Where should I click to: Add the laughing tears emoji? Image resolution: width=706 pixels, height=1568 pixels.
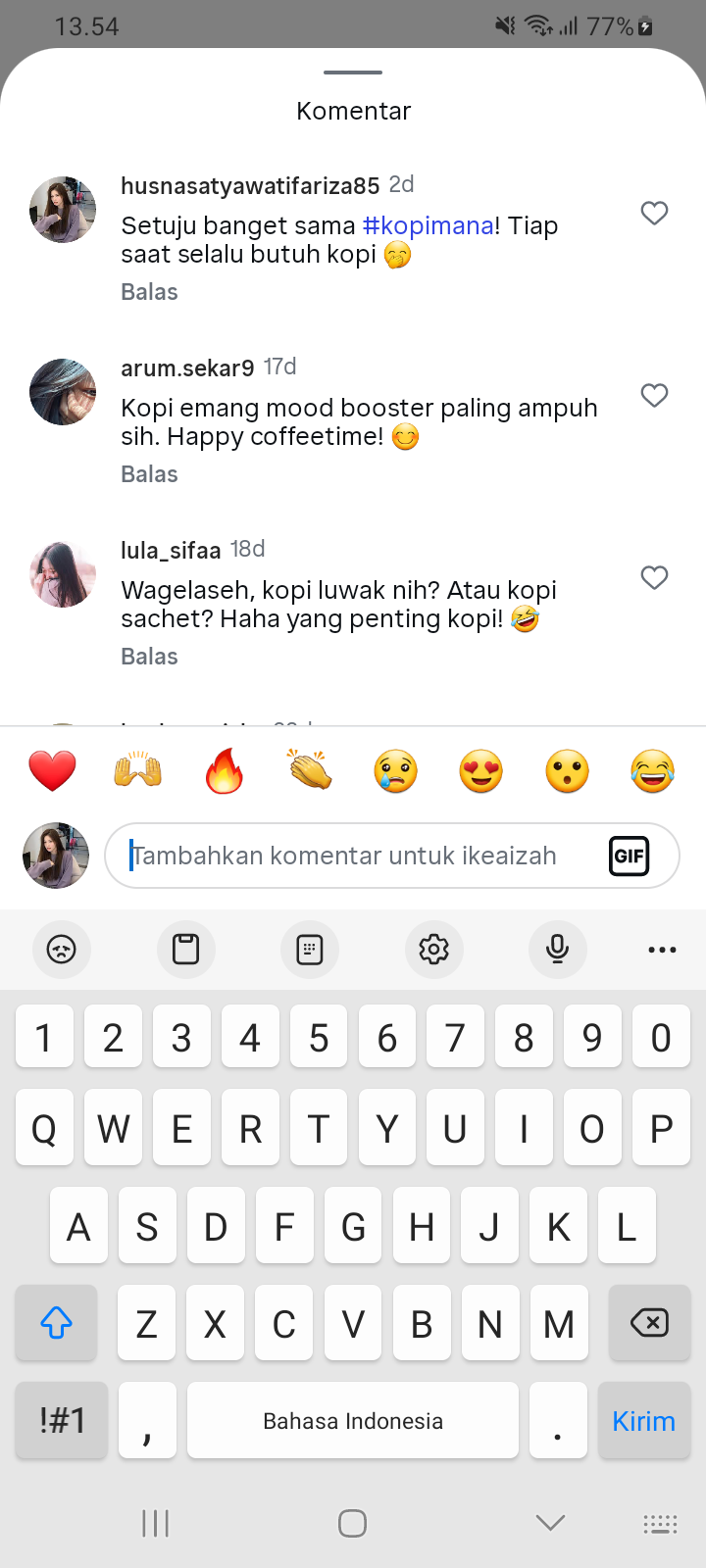tap(652, 771)
